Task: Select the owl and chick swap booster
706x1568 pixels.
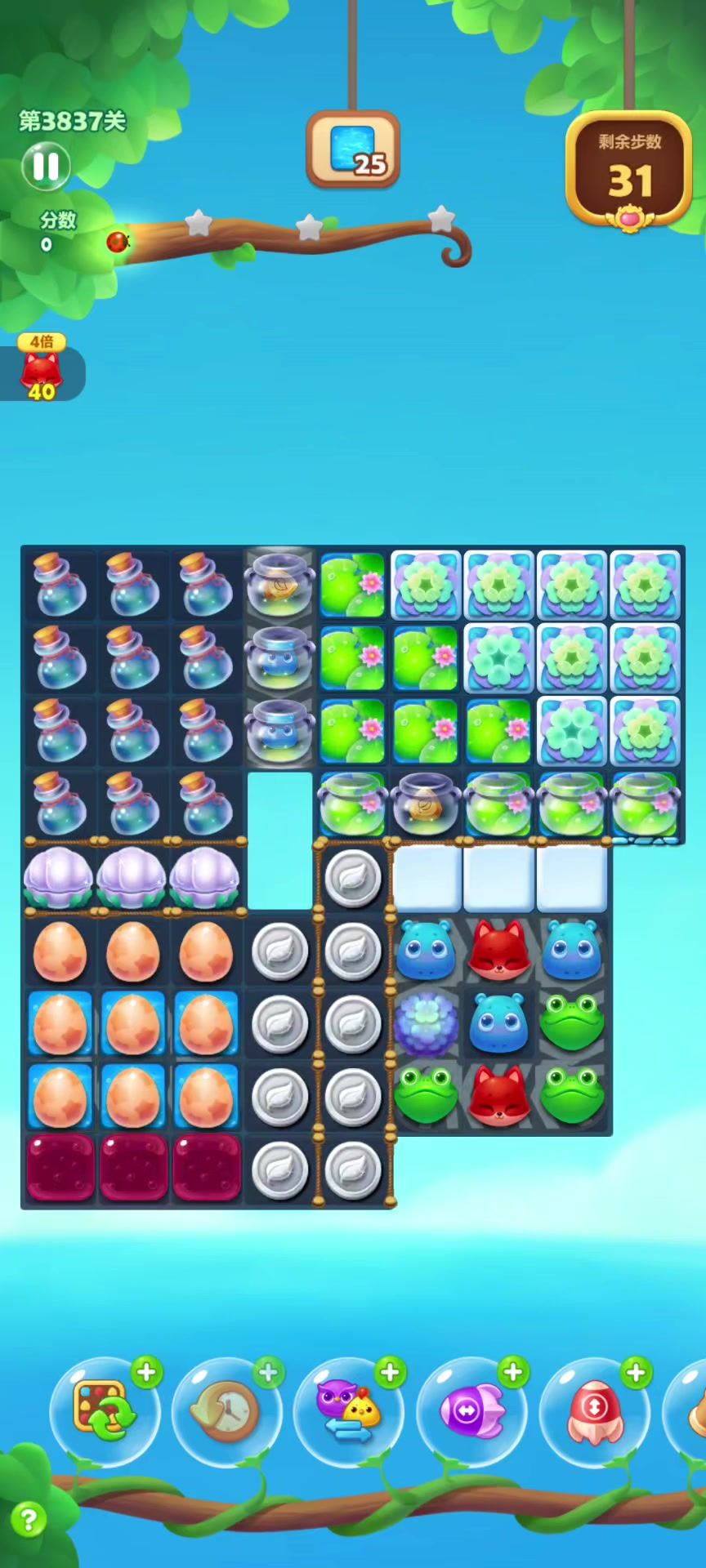Action: point(350,1412)
